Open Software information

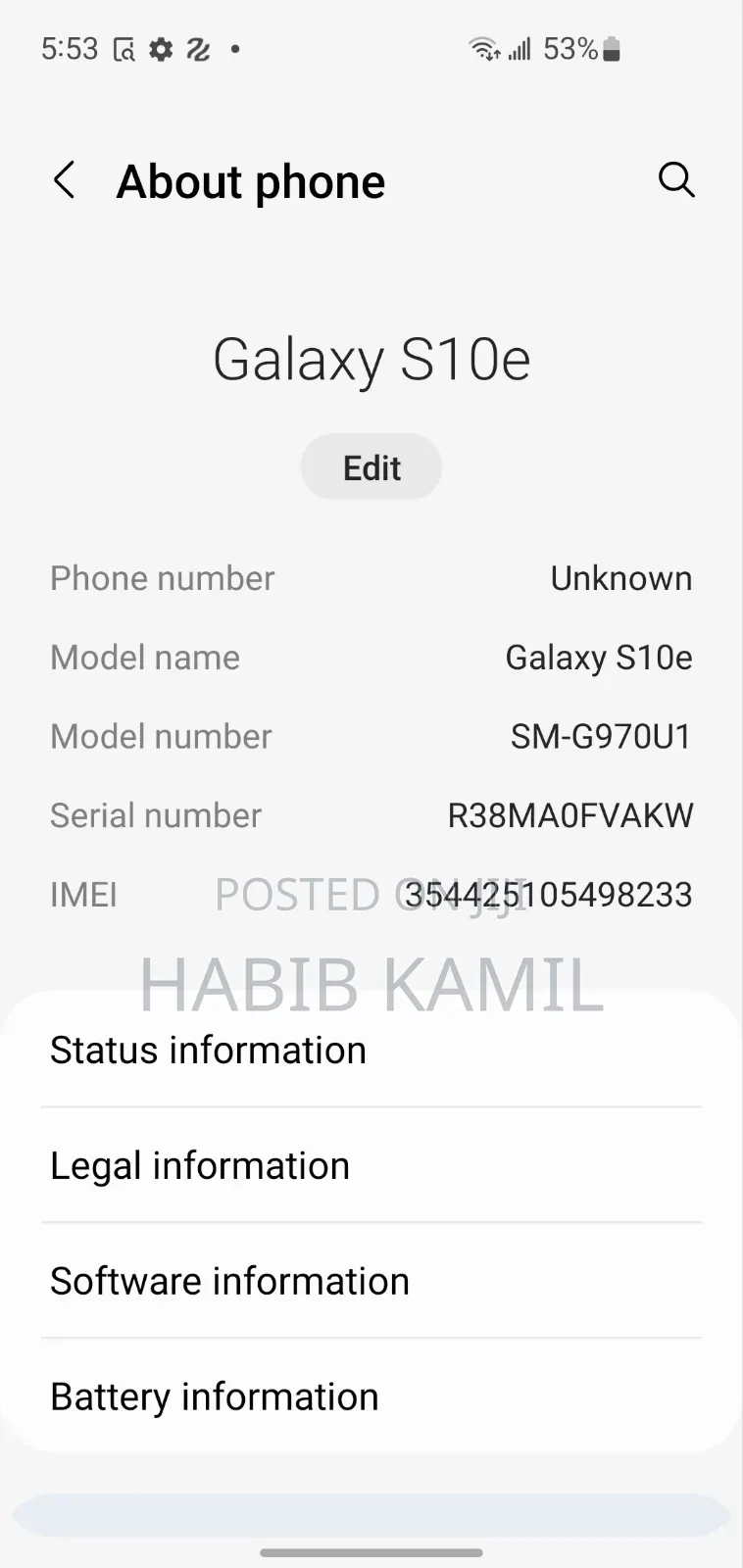(x=371, y=1280)
